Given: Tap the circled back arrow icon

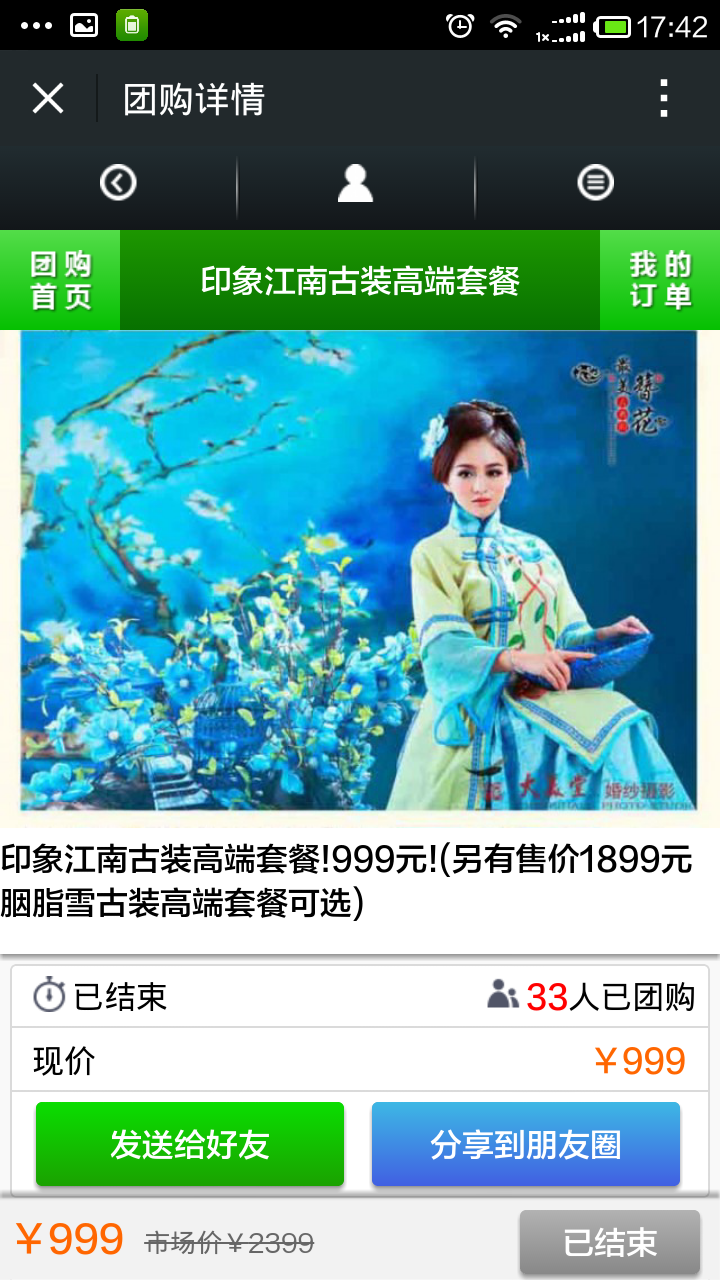Looking at the screenshot, I should coord(118,183).
